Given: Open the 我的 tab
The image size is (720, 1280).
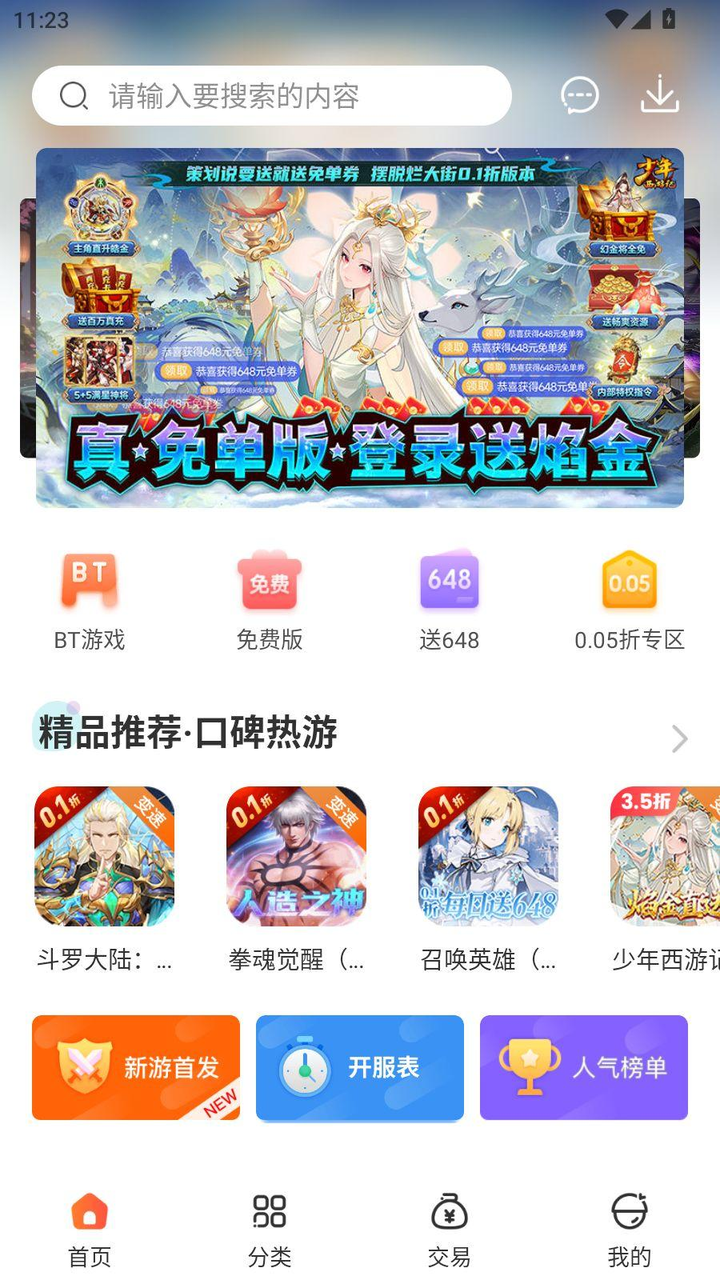Looking at the screenshot, I should pos(629,1230).
